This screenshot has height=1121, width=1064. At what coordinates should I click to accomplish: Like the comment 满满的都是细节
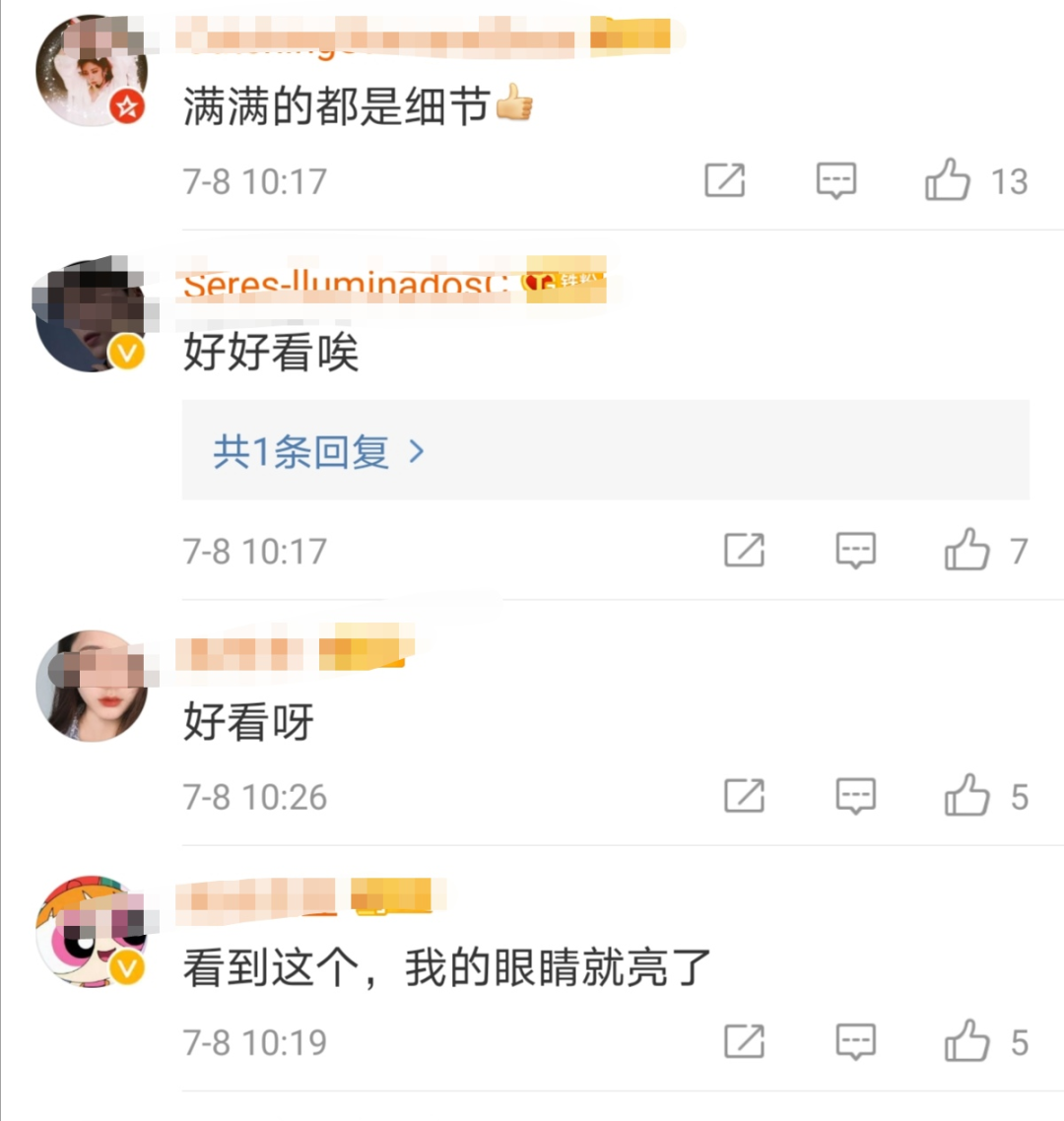[948, 179]
